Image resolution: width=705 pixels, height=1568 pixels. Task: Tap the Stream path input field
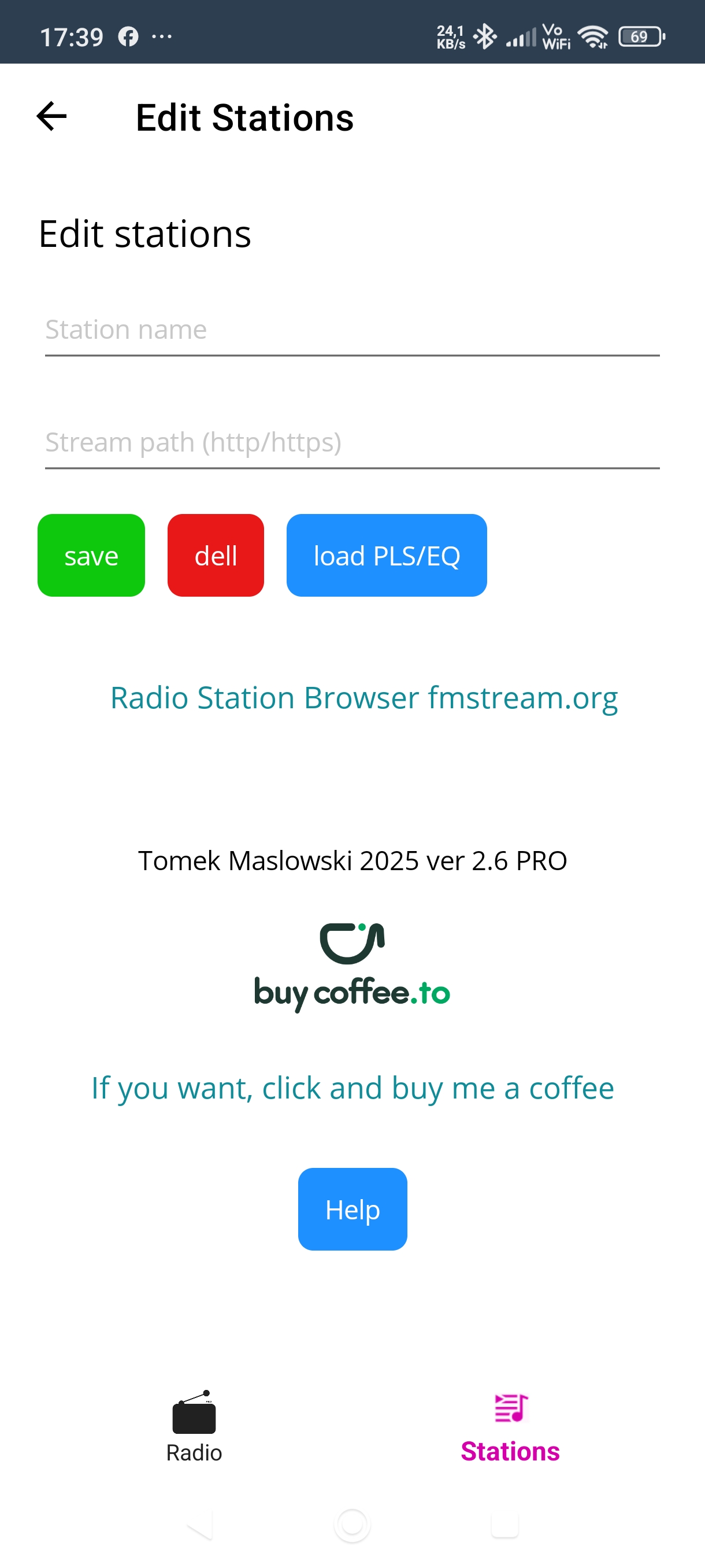[351, 442]
